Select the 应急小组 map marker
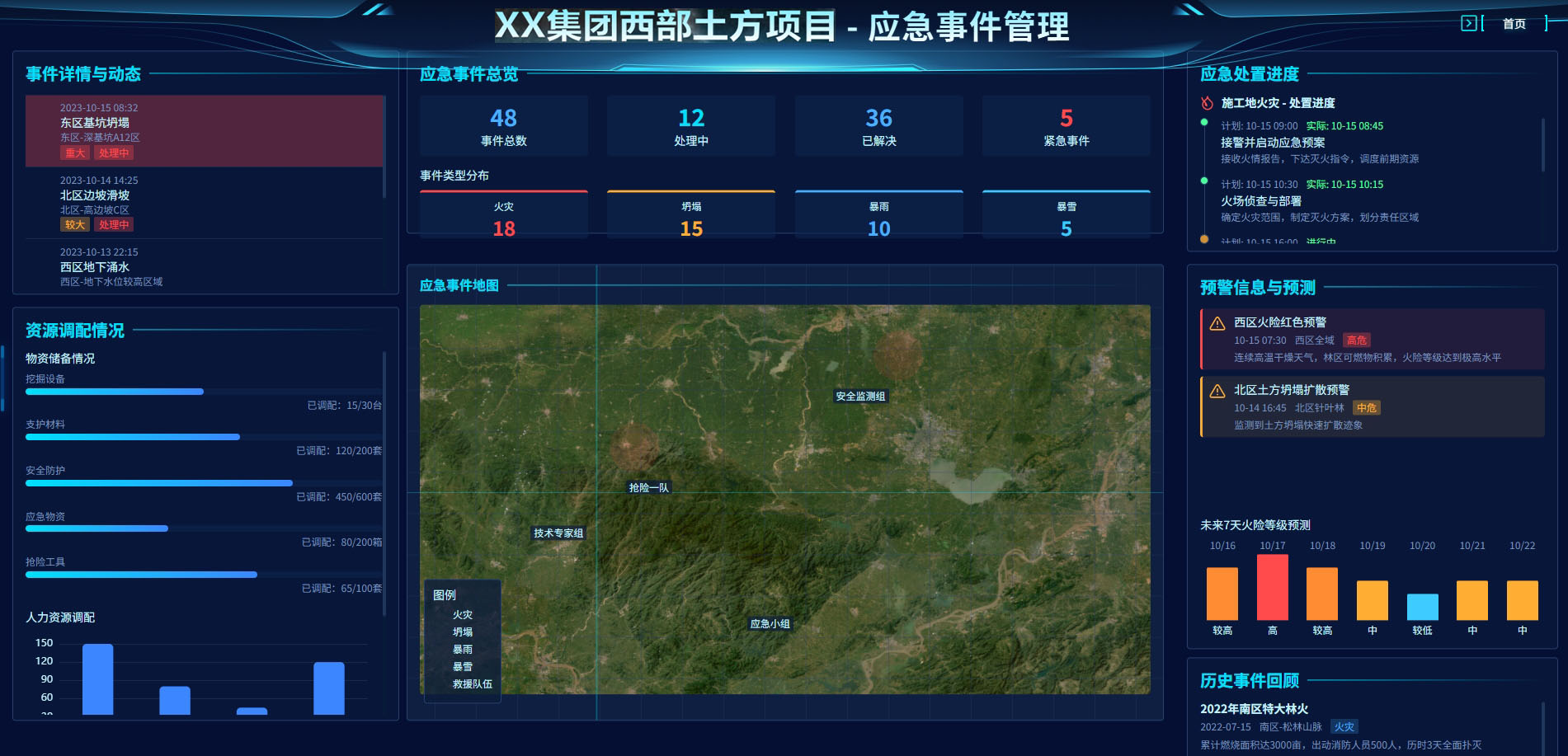This screenshot has height=756, width=1568. point(770,624)
